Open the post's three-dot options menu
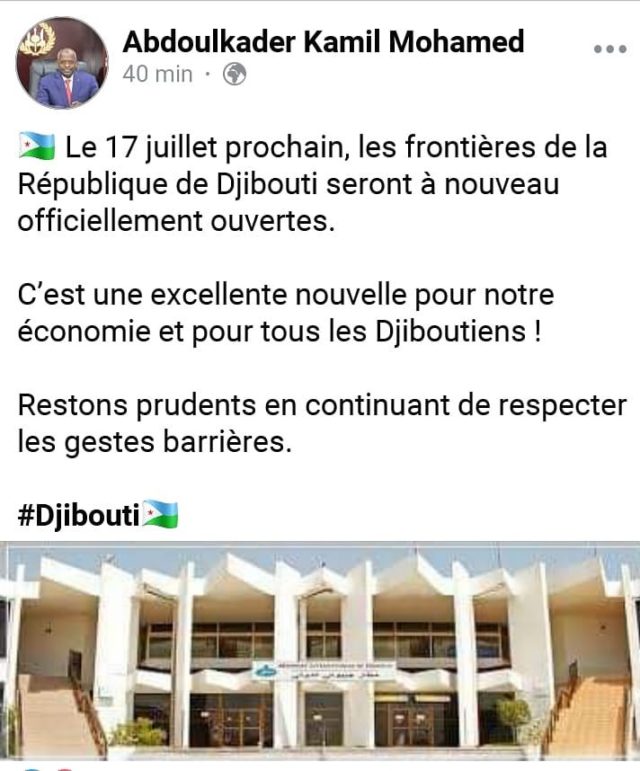Viewport: 640px width, 771px height. (x=609, y=48)
